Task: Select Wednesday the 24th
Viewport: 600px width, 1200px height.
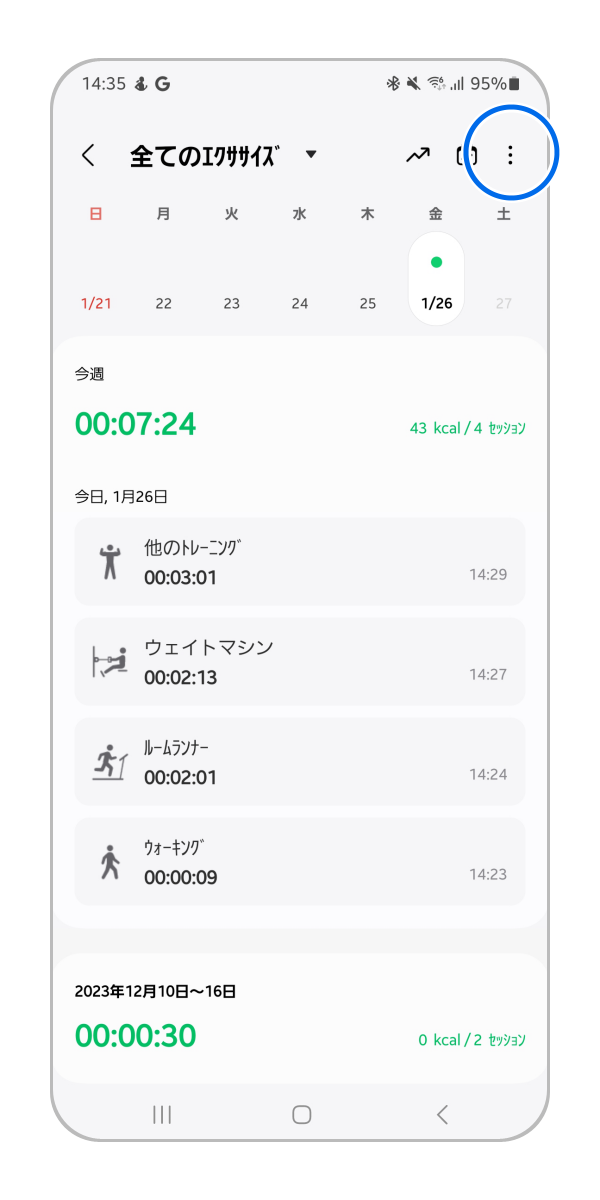Action: (300, 303)
